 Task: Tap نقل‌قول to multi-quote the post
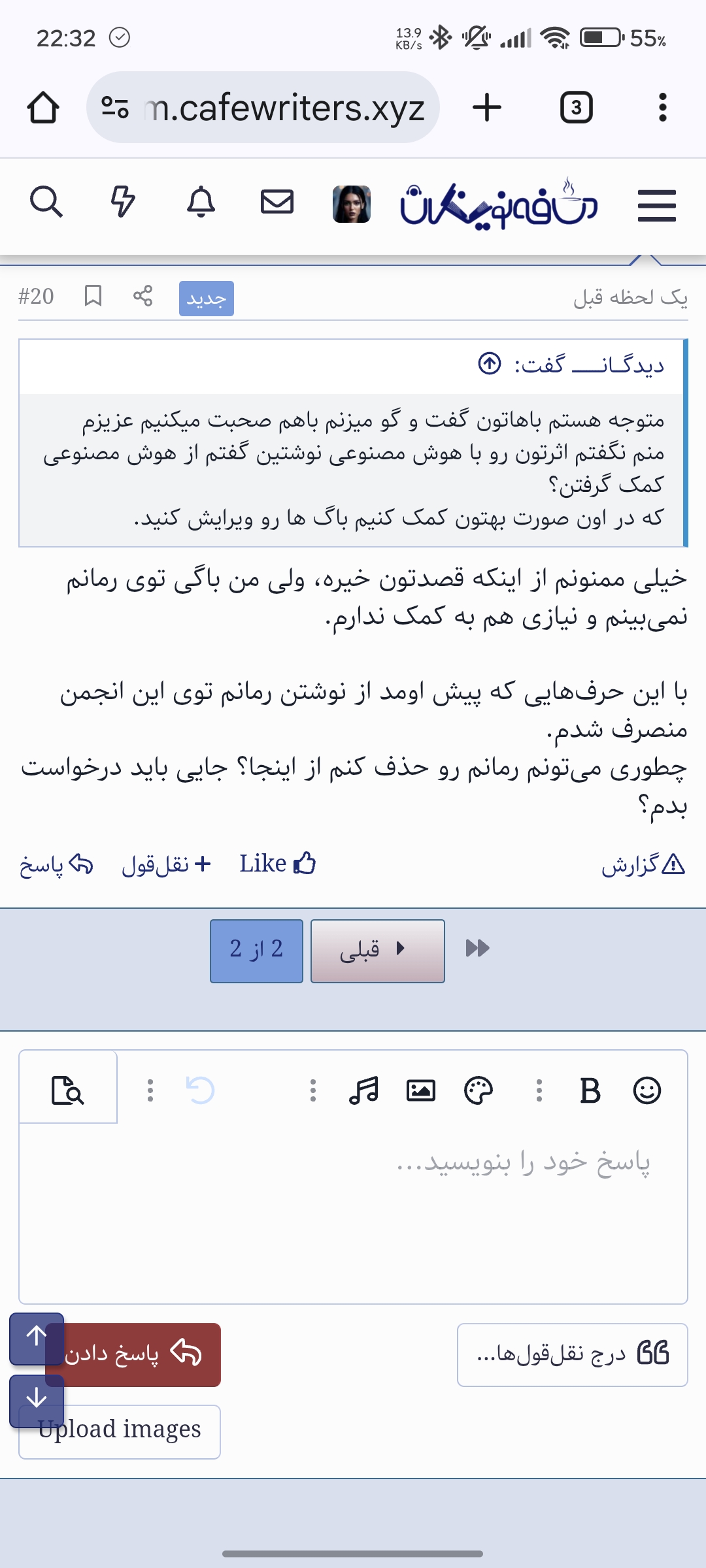click(167, 865)
